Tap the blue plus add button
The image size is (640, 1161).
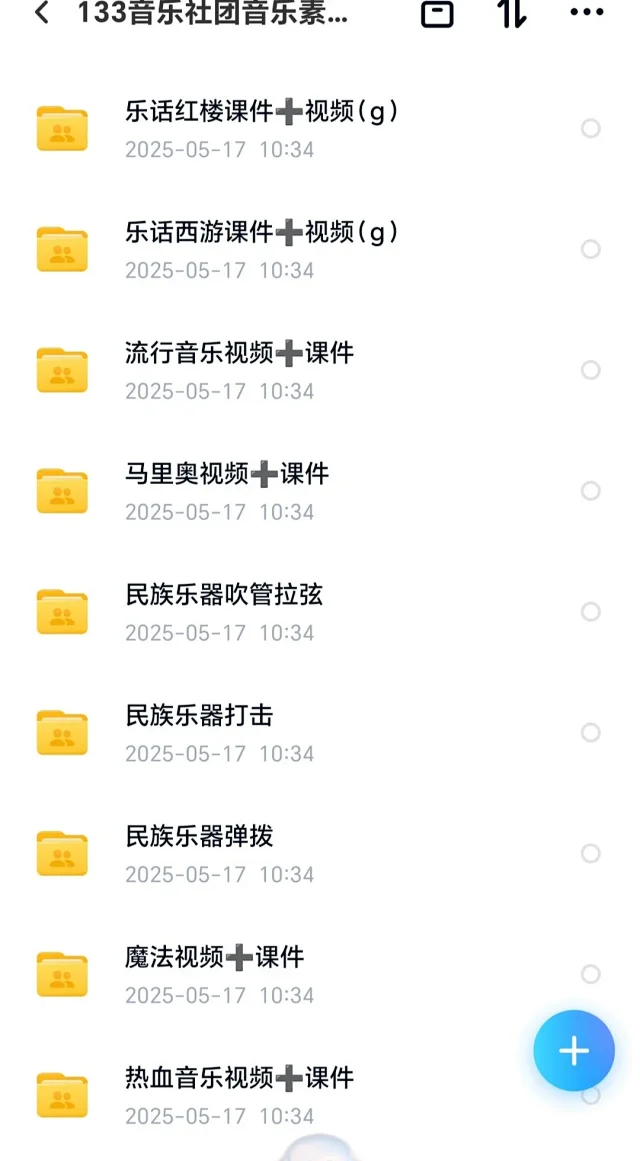[x=574, y=1051]
